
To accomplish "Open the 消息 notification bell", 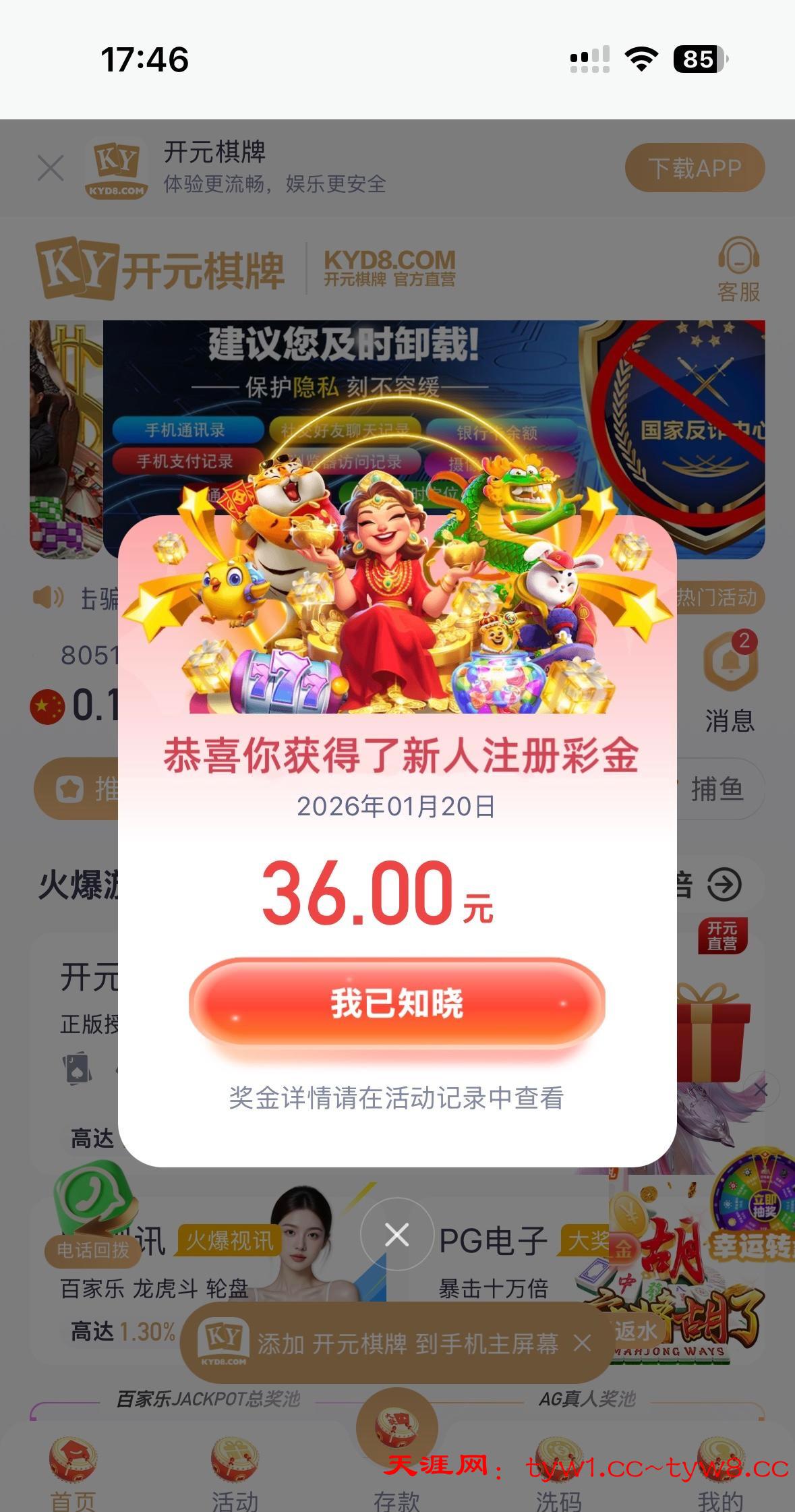I will tap(730, 681).
